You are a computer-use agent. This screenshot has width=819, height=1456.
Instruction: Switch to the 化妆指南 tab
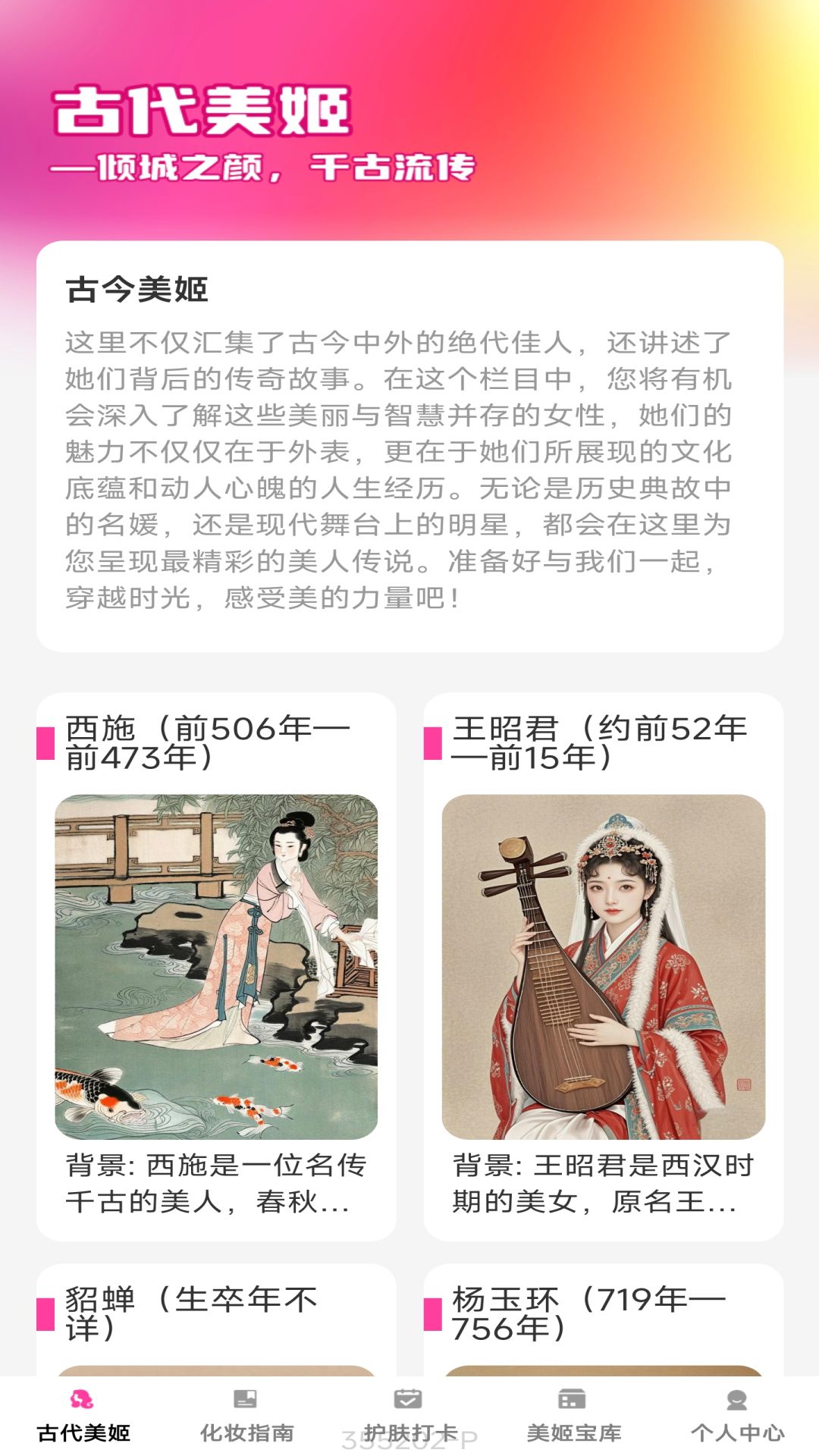(x=246, y=1415)
